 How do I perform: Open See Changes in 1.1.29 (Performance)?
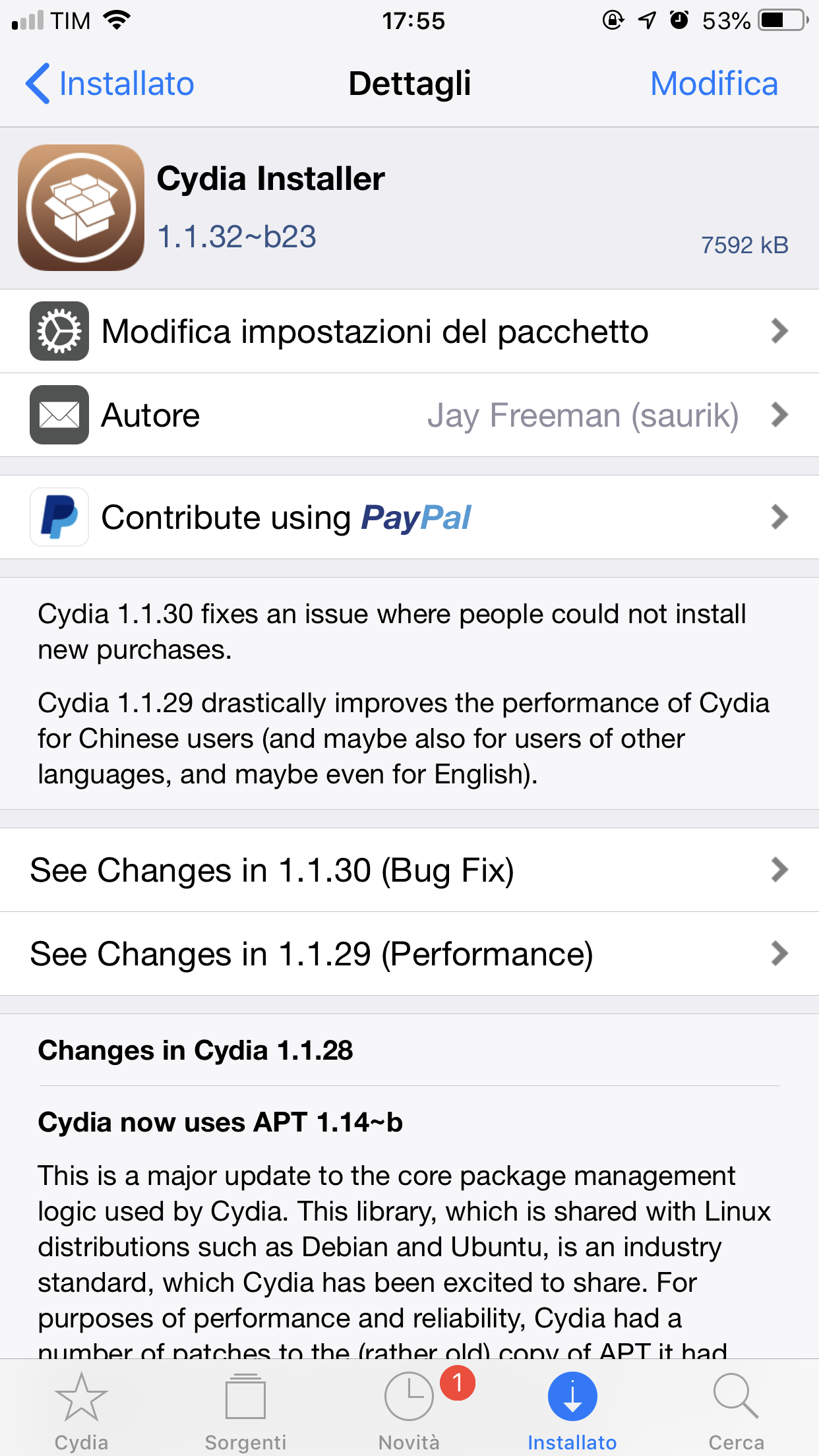click(409, 954)
